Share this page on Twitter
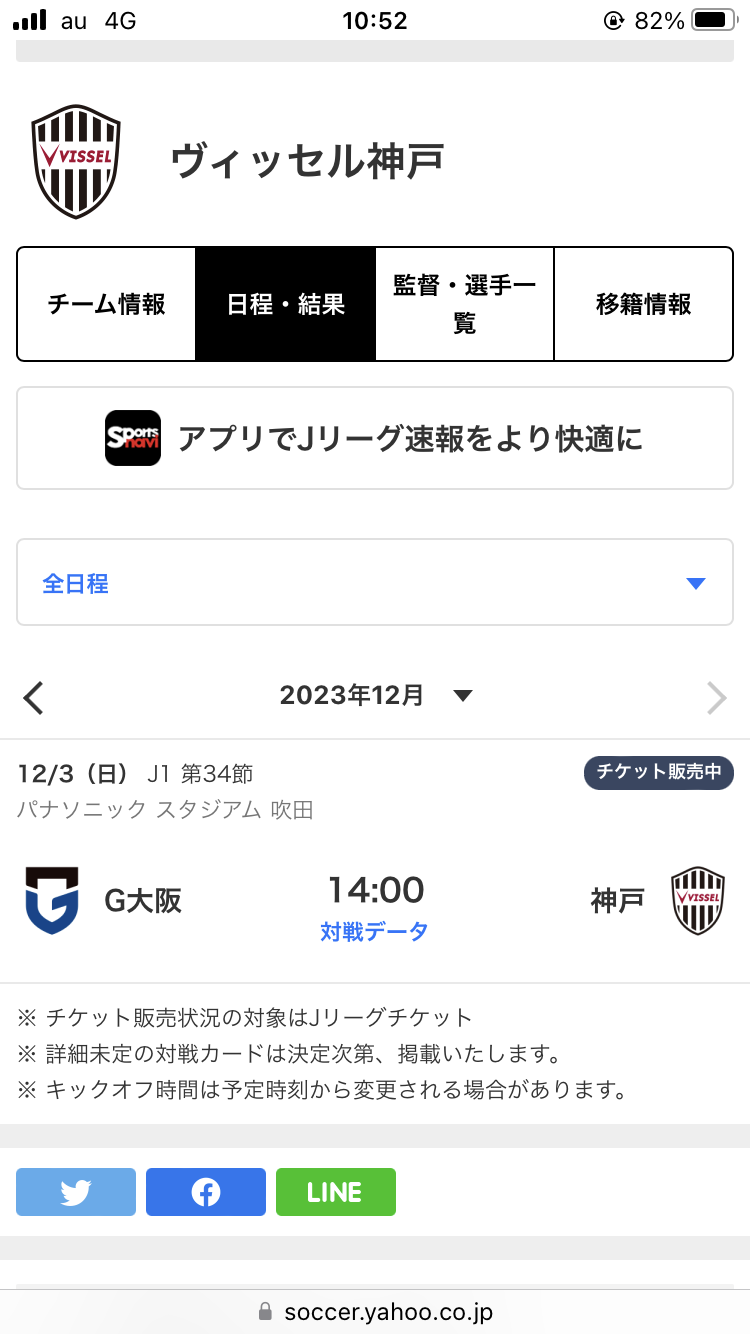 point(76,1192)
